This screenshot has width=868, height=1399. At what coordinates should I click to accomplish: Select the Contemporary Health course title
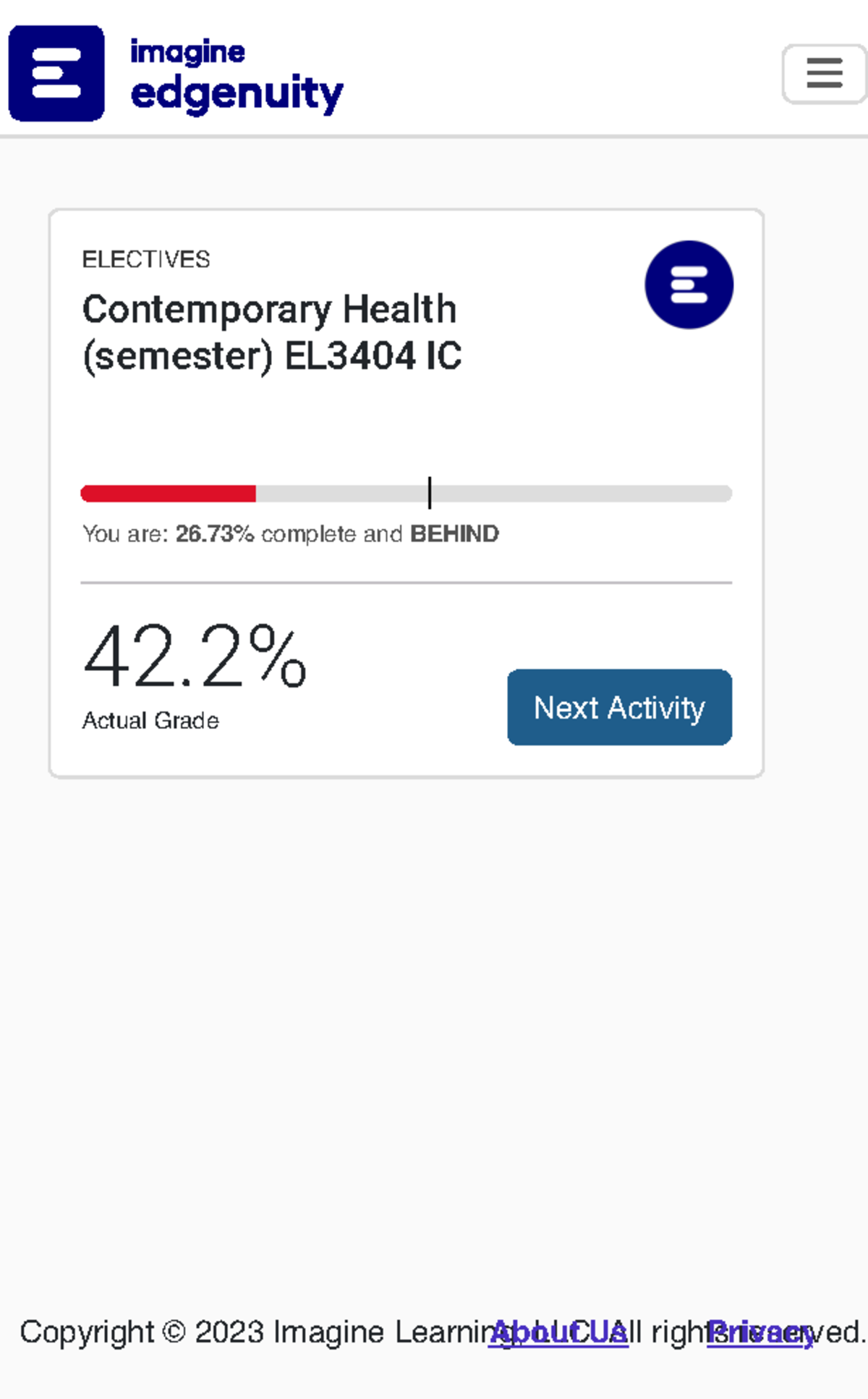coord(270,331)
